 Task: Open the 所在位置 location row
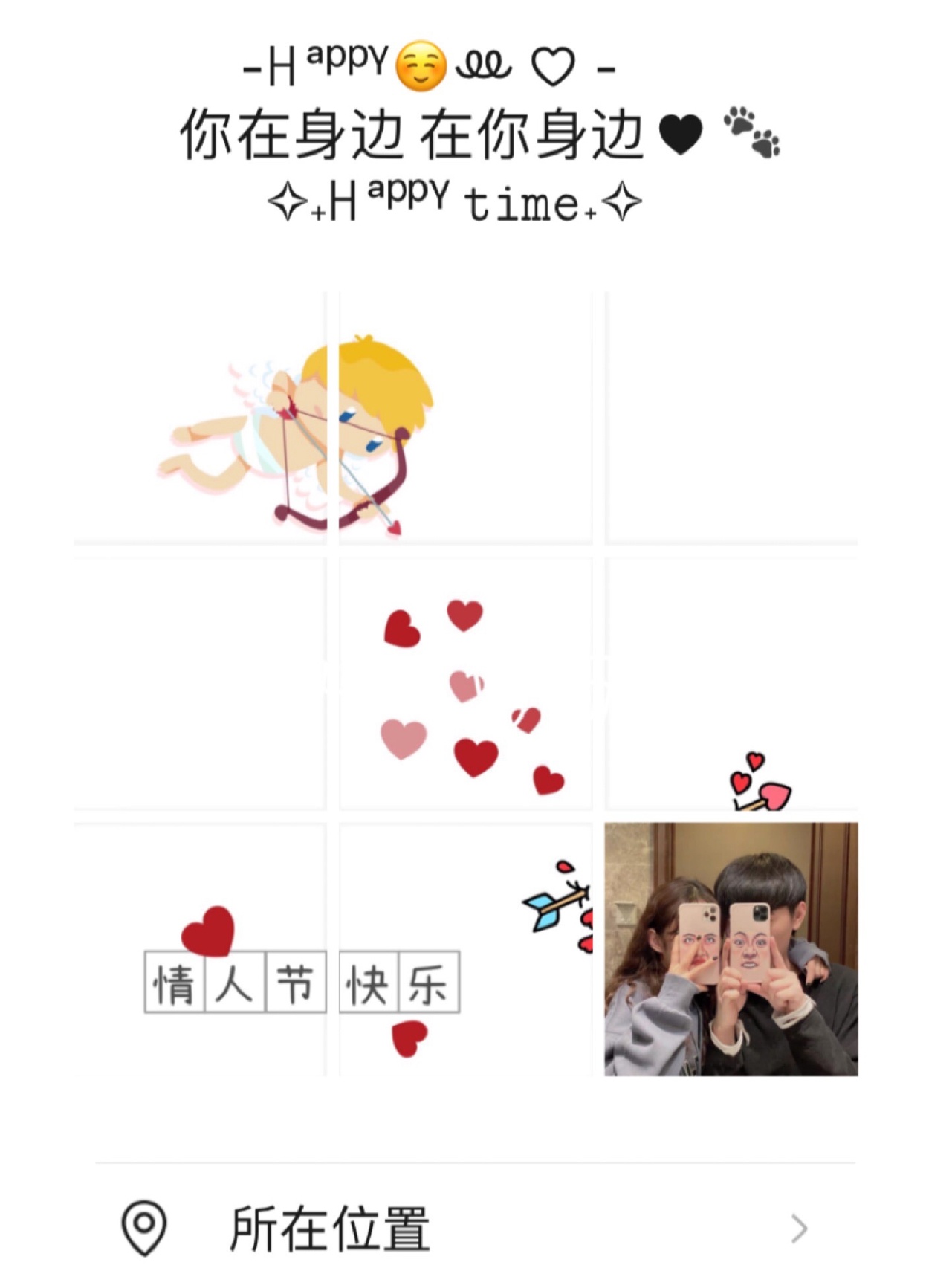(x=476, y=1228)
